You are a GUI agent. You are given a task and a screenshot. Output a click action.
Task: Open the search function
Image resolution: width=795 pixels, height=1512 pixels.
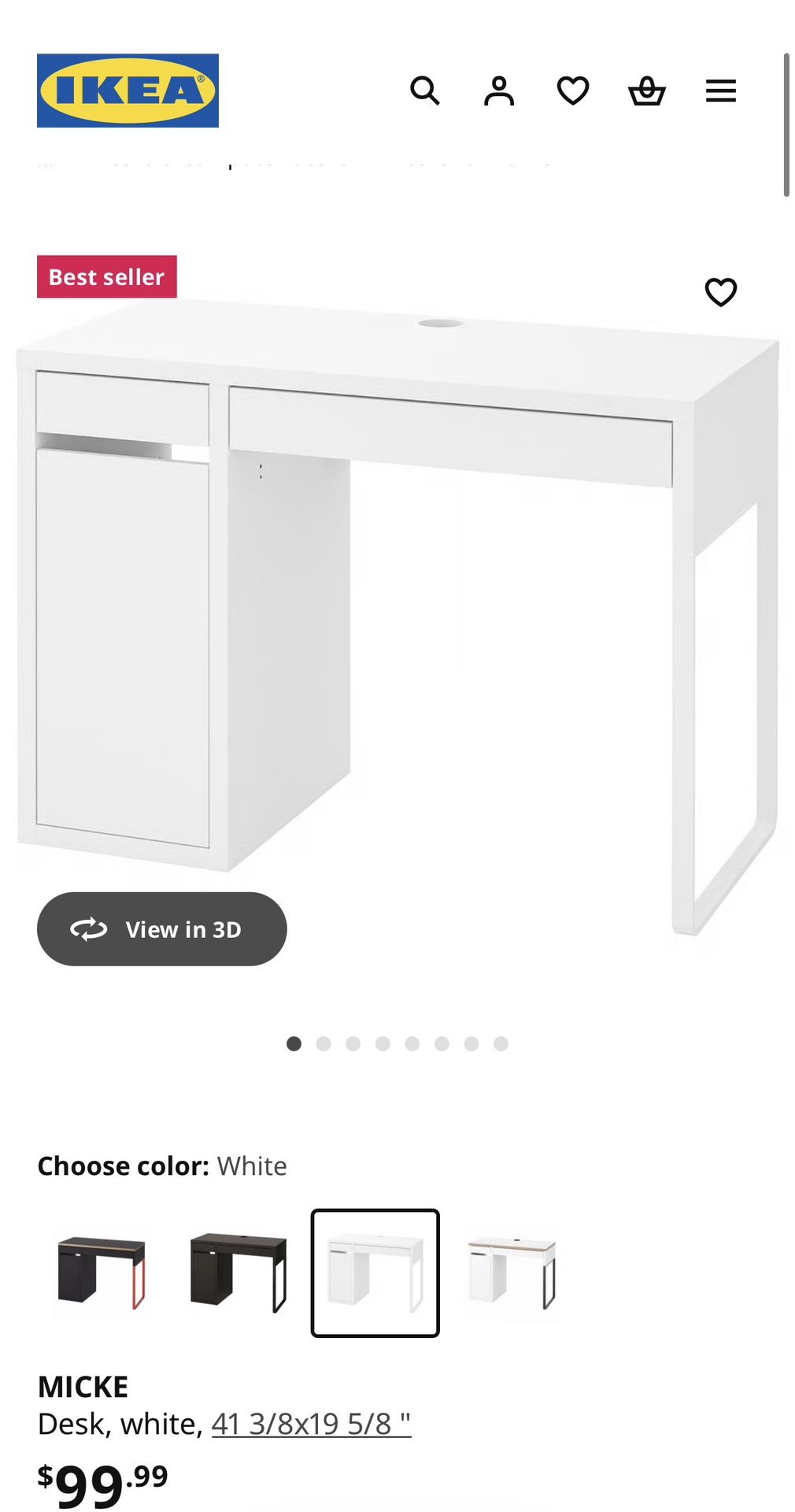(426, 91)
